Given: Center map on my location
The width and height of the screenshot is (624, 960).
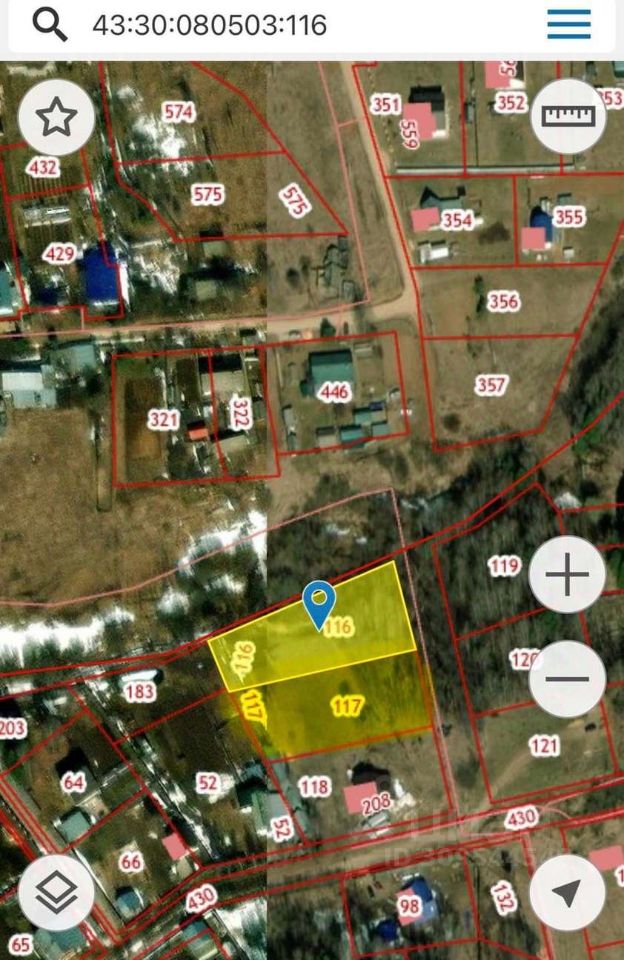Looking at the screenshot, I should [x=567, y=893].
